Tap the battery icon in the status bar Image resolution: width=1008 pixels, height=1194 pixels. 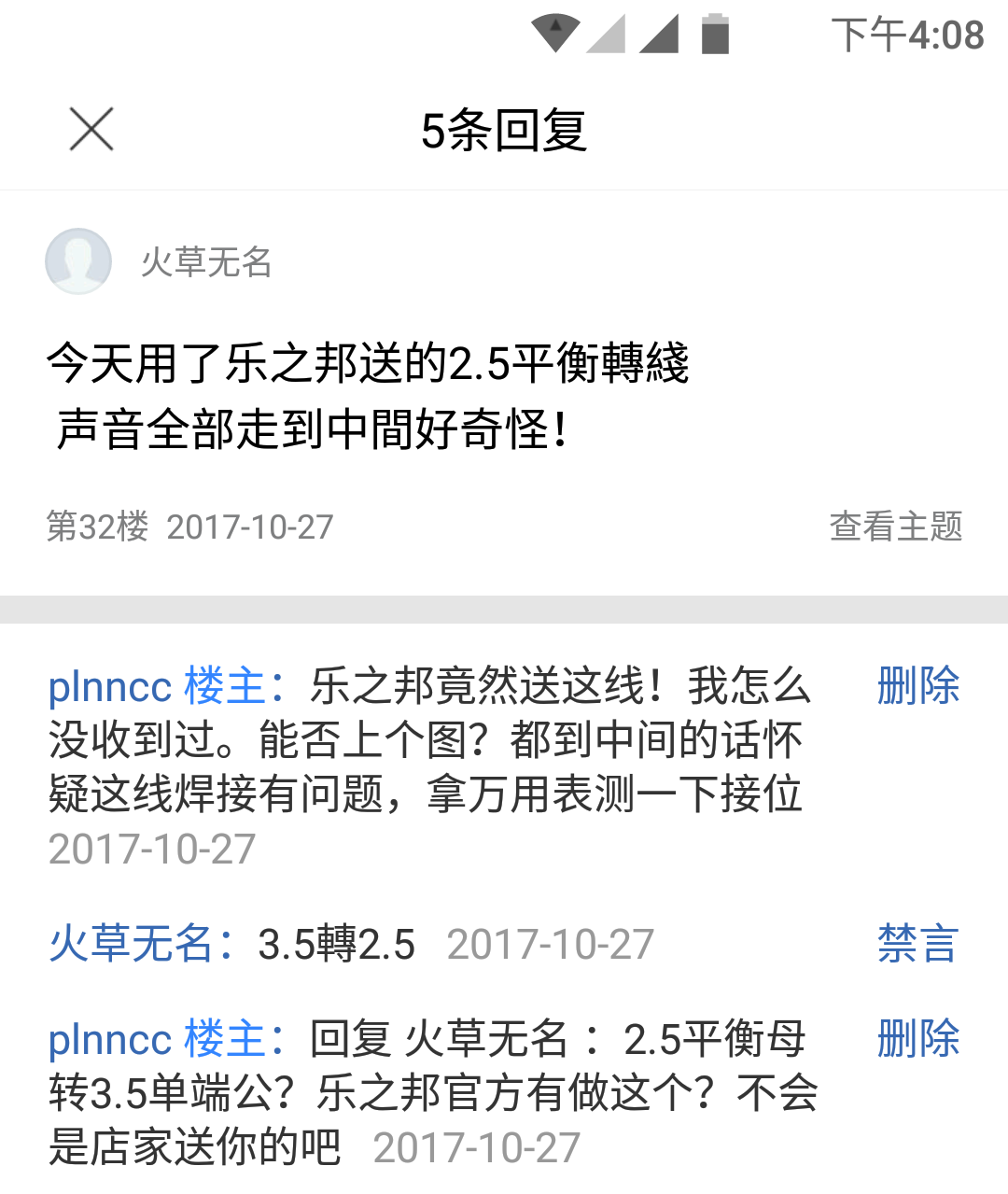click(714, 35)
